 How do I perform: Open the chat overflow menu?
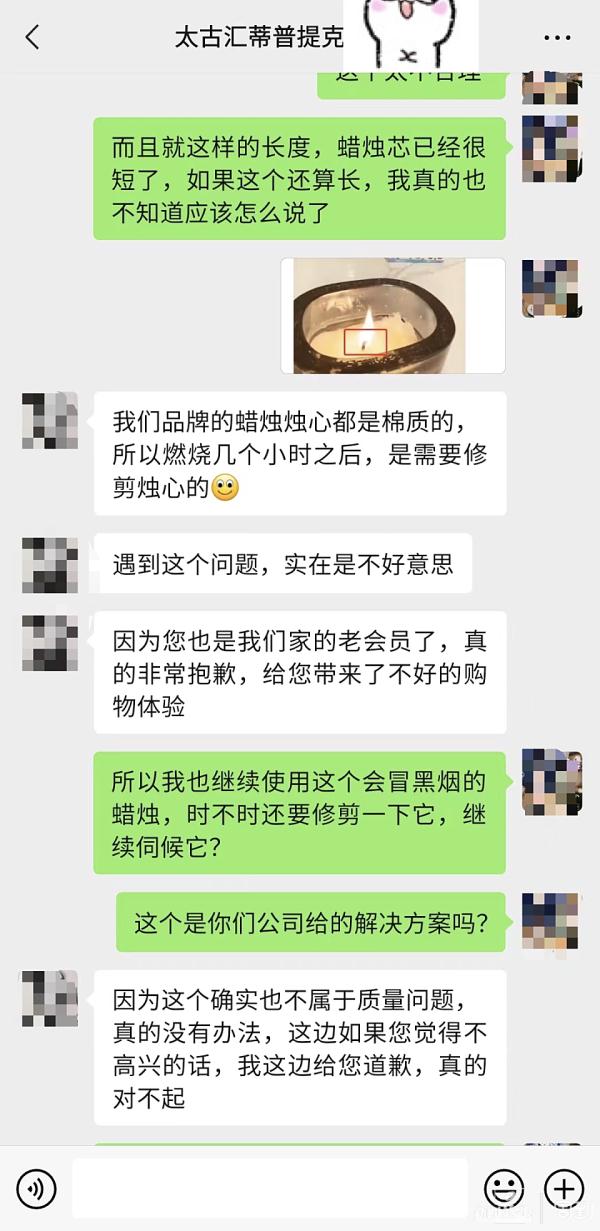point(557,38)
